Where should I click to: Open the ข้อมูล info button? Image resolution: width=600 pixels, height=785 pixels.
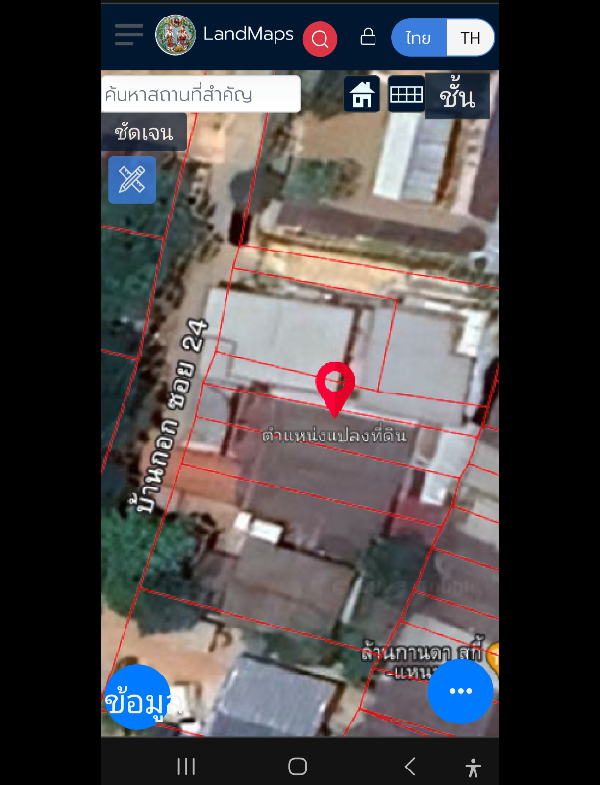pos(137,699)
